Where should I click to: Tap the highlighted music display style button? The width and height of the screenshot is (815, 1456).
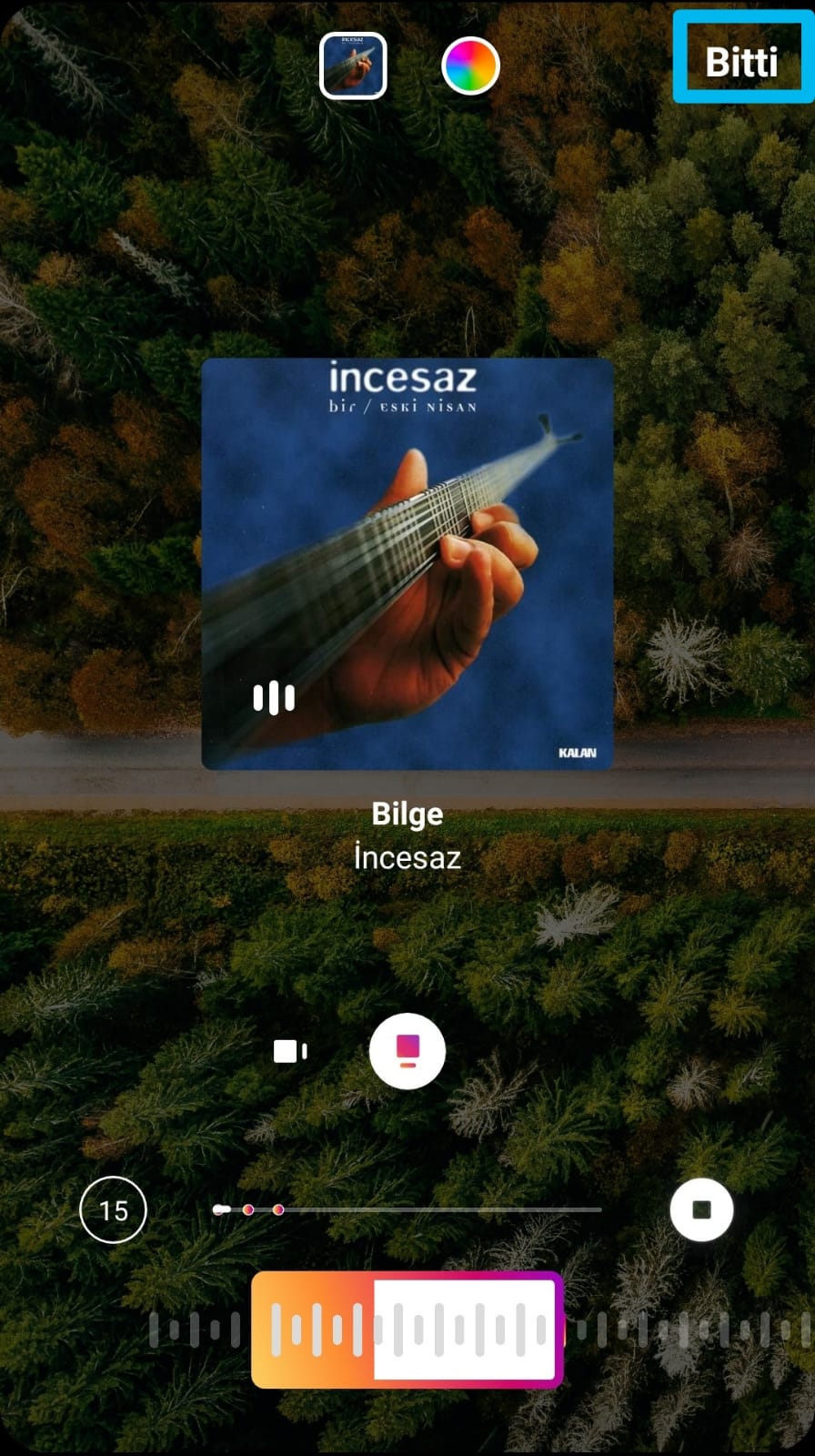click(x=407, y=1051)
